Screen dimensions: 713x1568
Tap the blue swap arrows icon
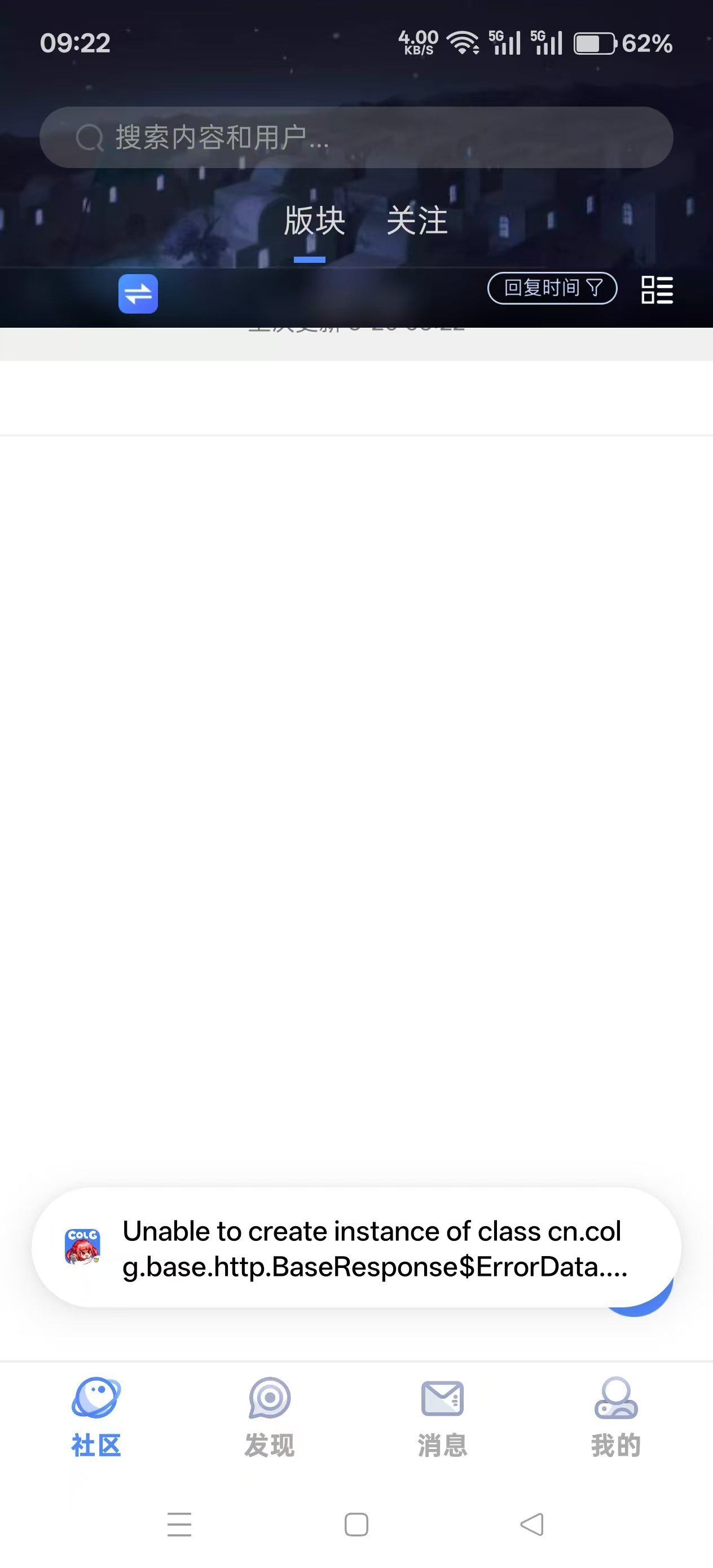point(138,294)
